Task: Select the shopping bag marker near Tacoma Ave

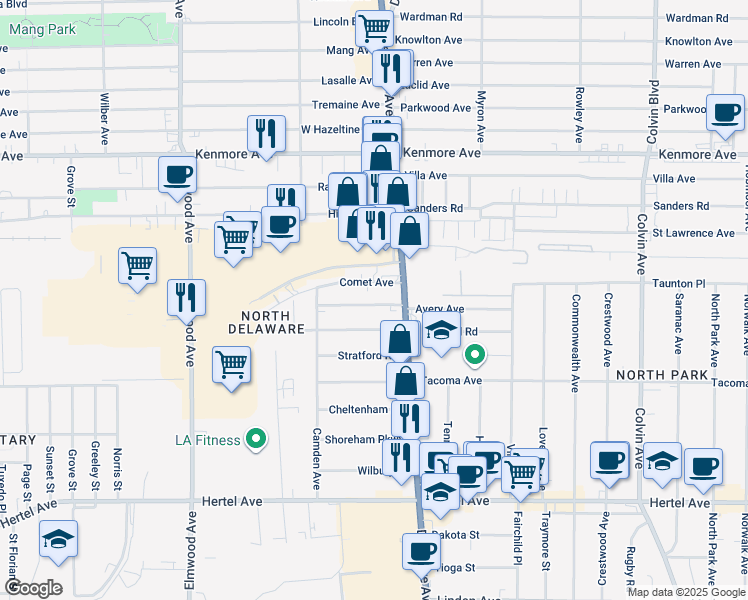Action: tap(405, 380)
